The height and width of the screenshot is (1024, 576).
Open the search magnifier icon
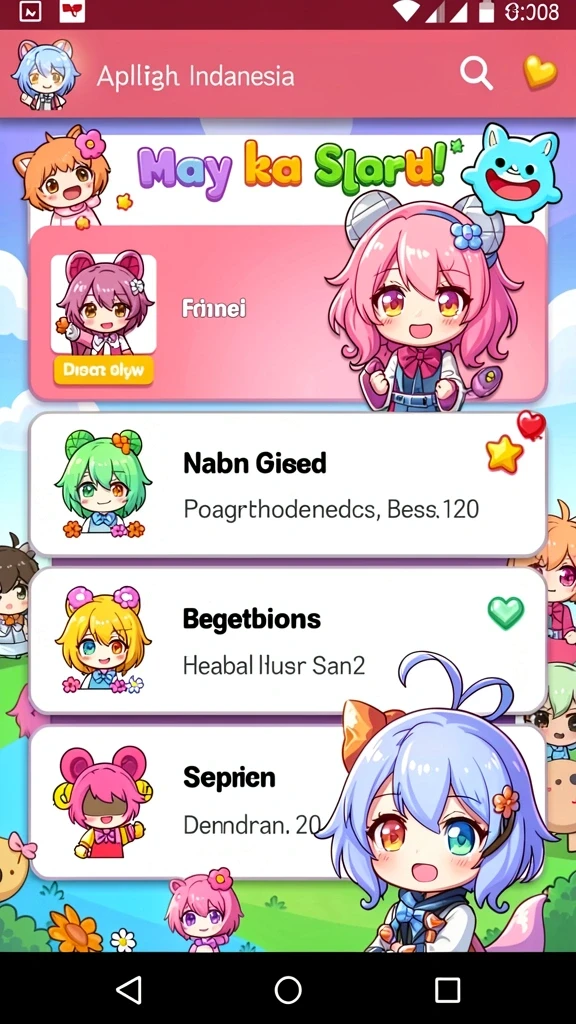coord(476,73)
